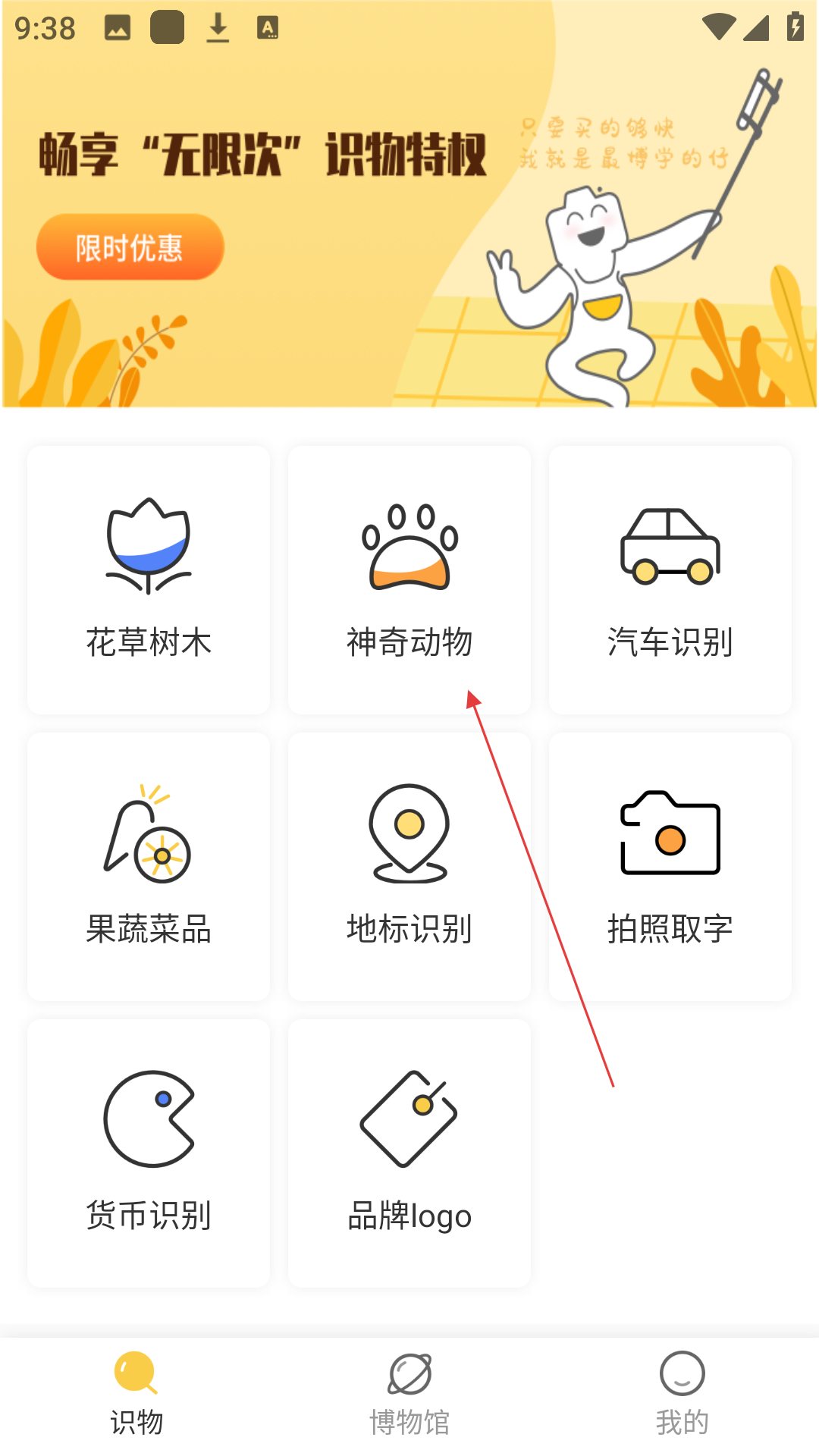Go to the 我的 tab

[x=682, y=1394]
